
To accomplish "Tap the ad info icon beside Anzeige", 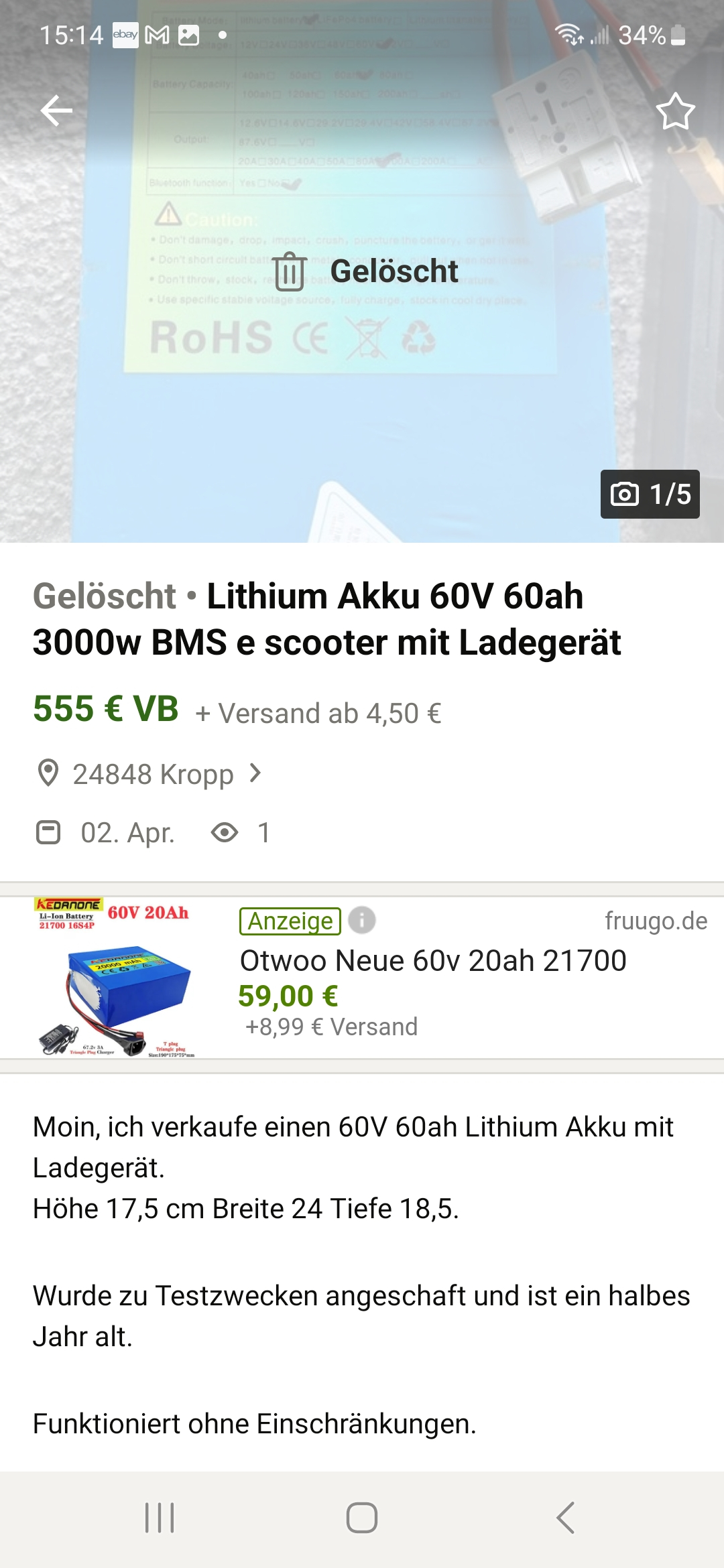I will (362, 920).
